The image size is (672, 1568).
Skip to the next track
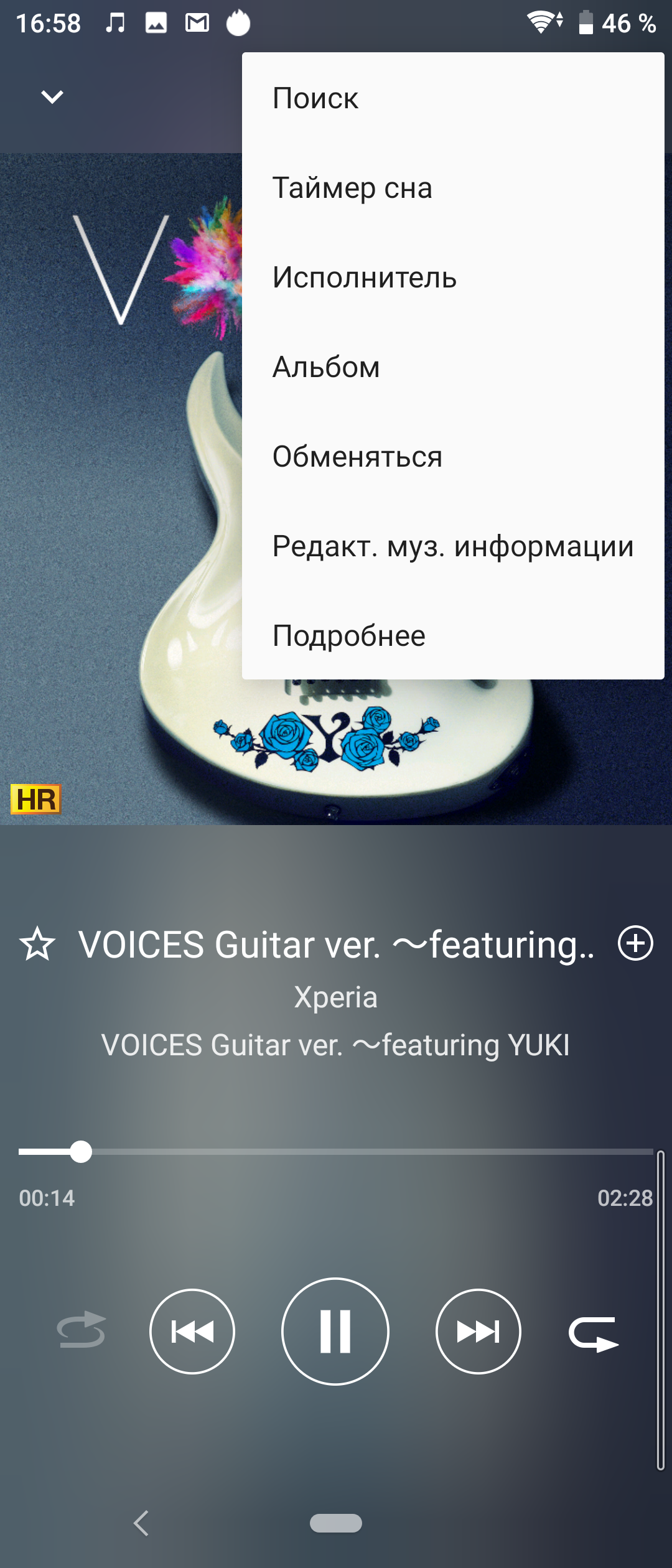[478, 1332]
